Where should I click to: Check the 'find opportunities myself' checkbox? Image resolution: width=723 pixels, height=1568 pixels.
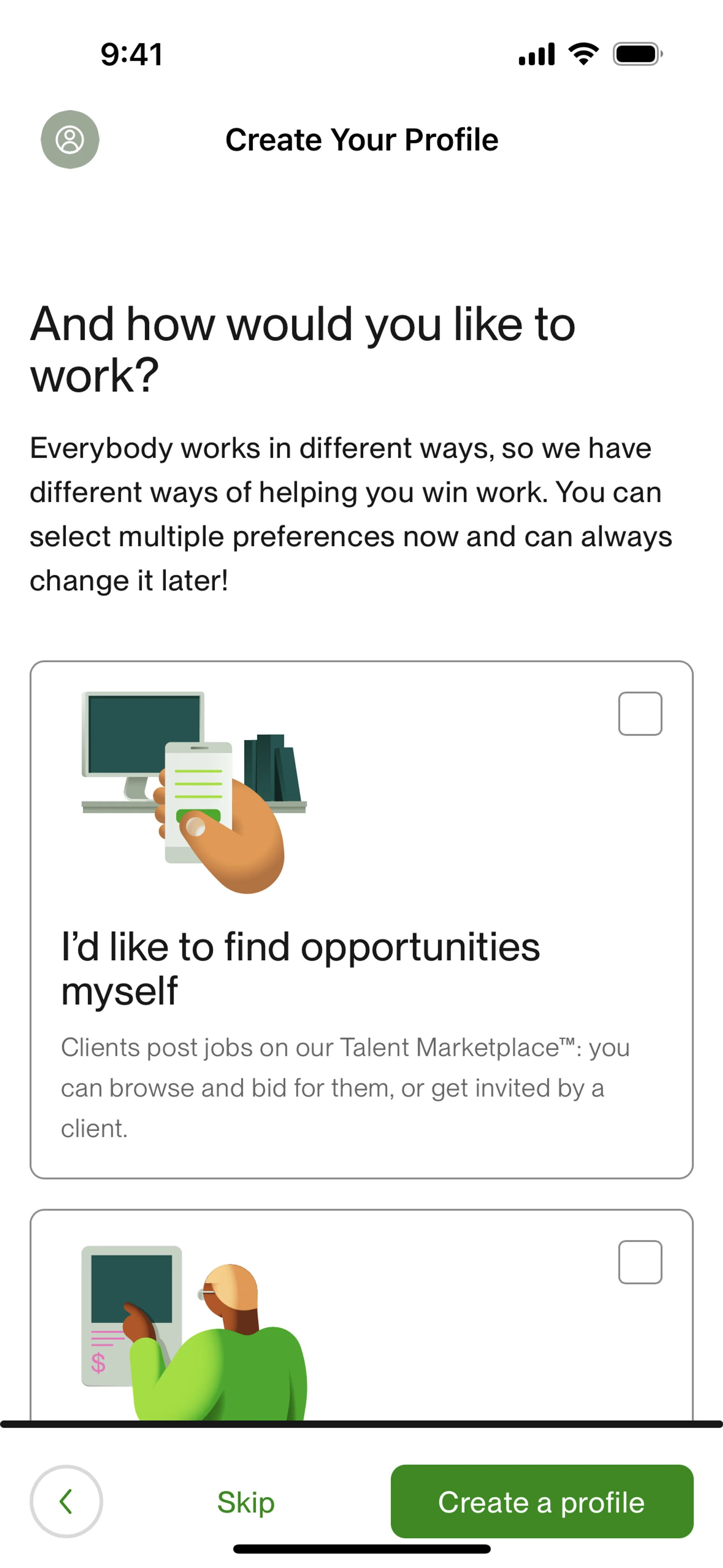pyautogui.click(x=640, y=714)
